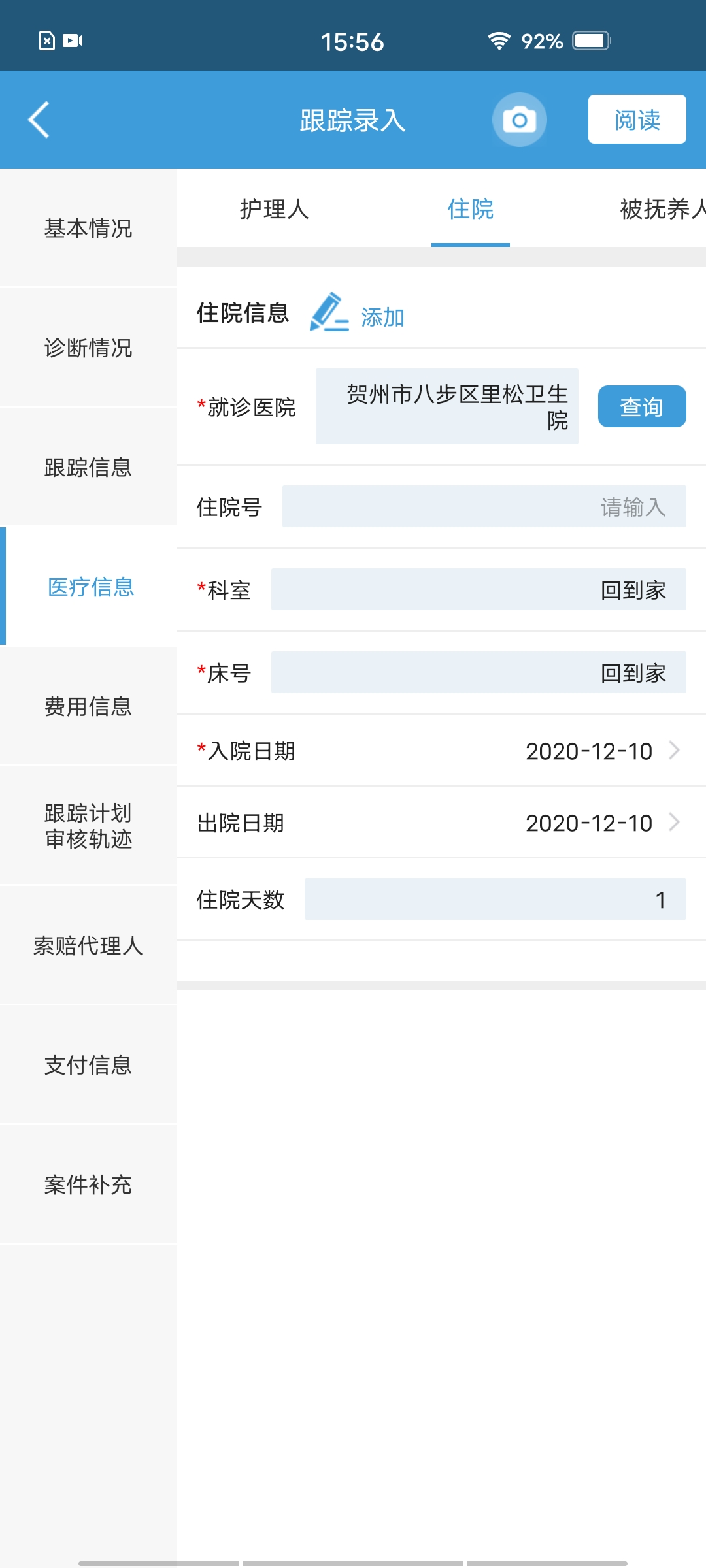
Task: Open 跟踪计划审核轨迹 section
Action: 88,826
